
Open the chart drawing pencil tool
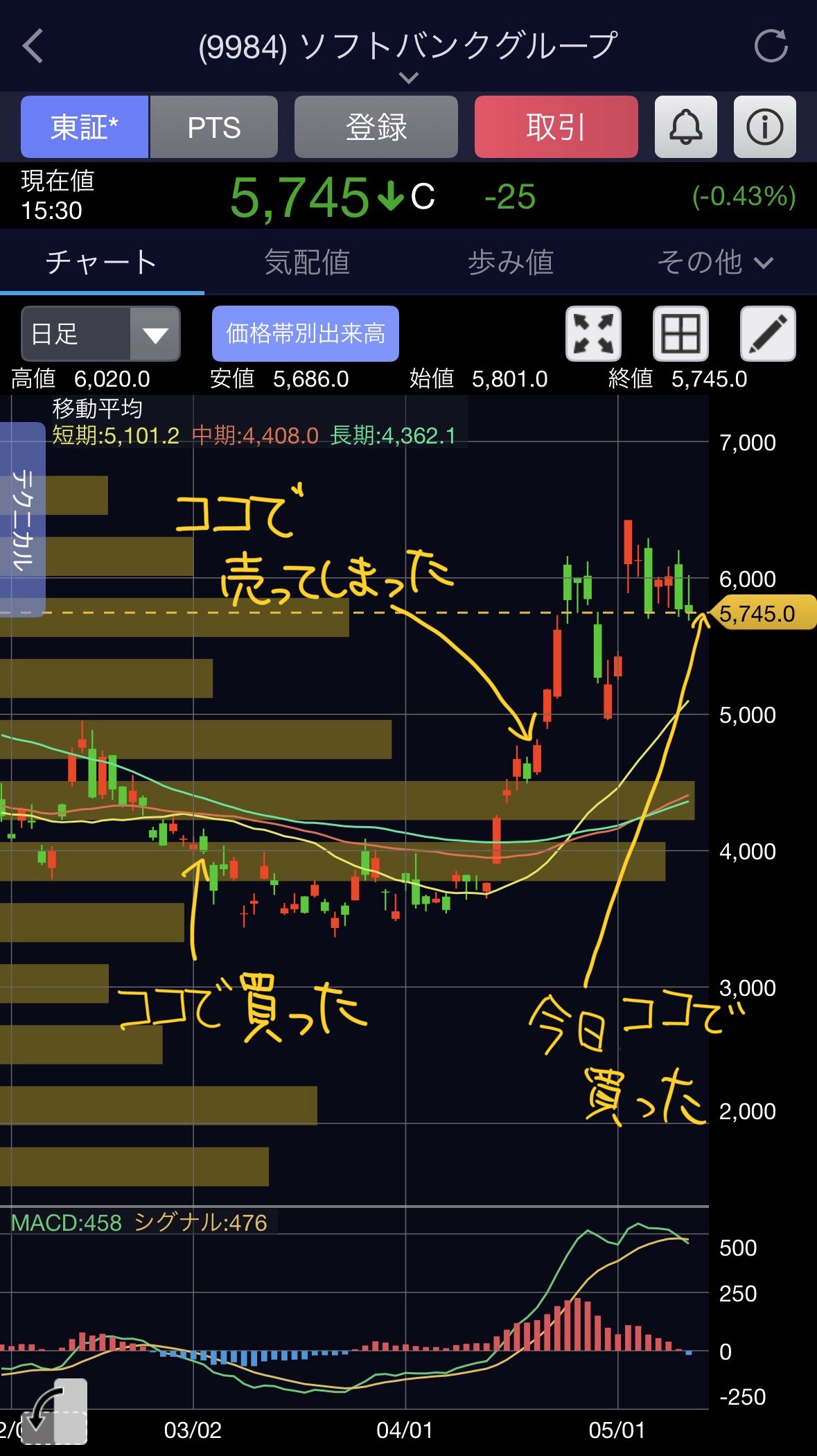click(x=768, y=334)
